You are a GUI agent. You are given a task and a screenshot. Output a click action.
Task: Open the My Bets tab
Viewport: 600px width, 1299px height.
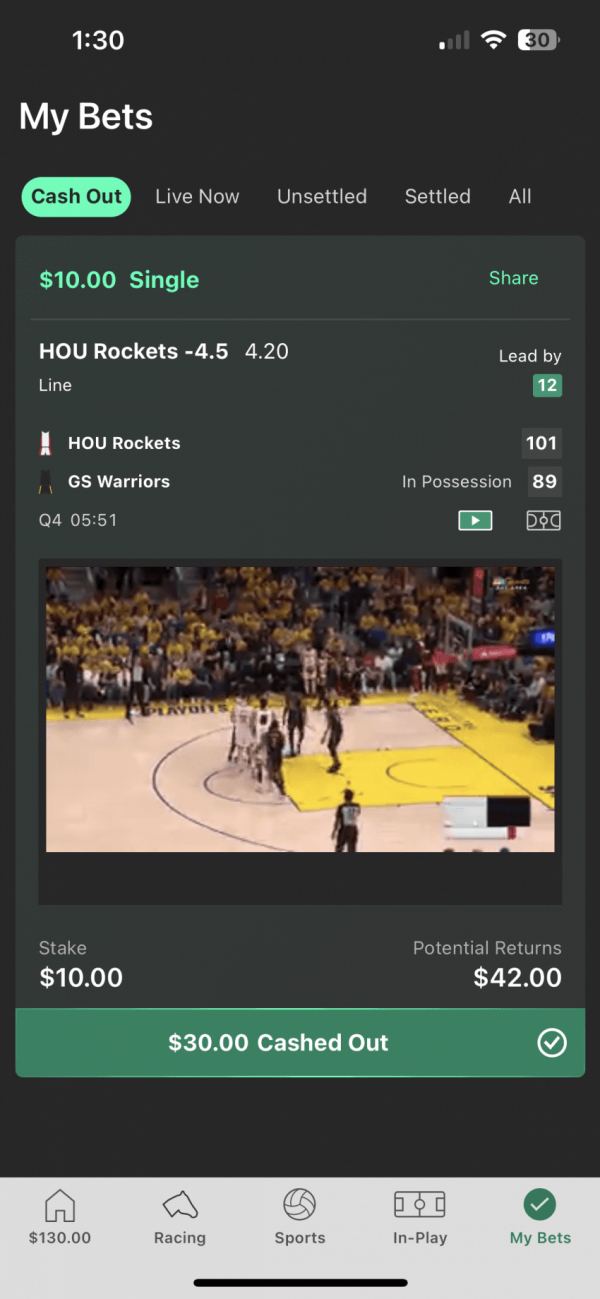point(540,1218)
